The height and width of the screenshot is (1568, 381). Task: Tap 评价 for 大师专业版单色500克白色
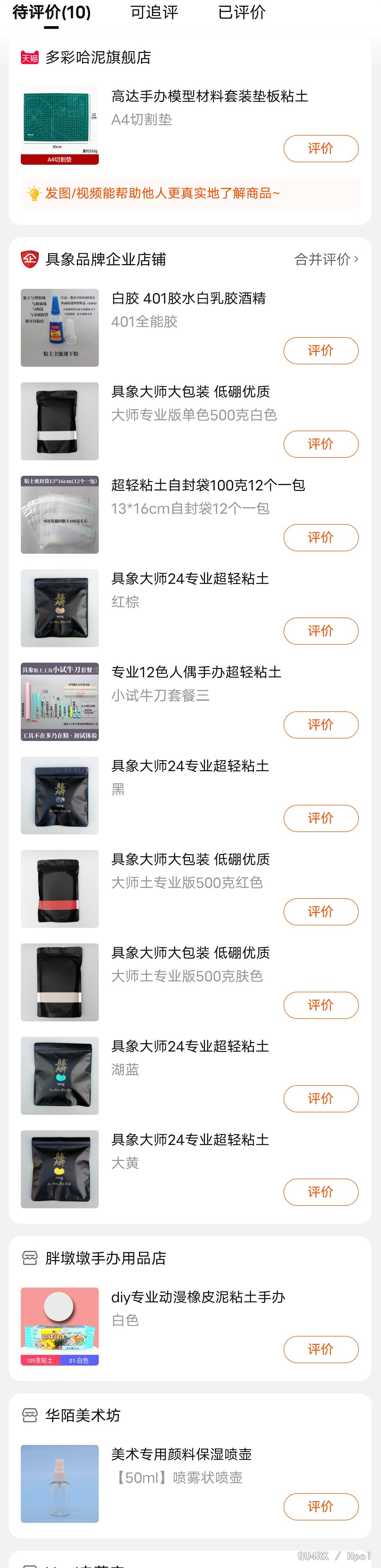click(321, 444)
